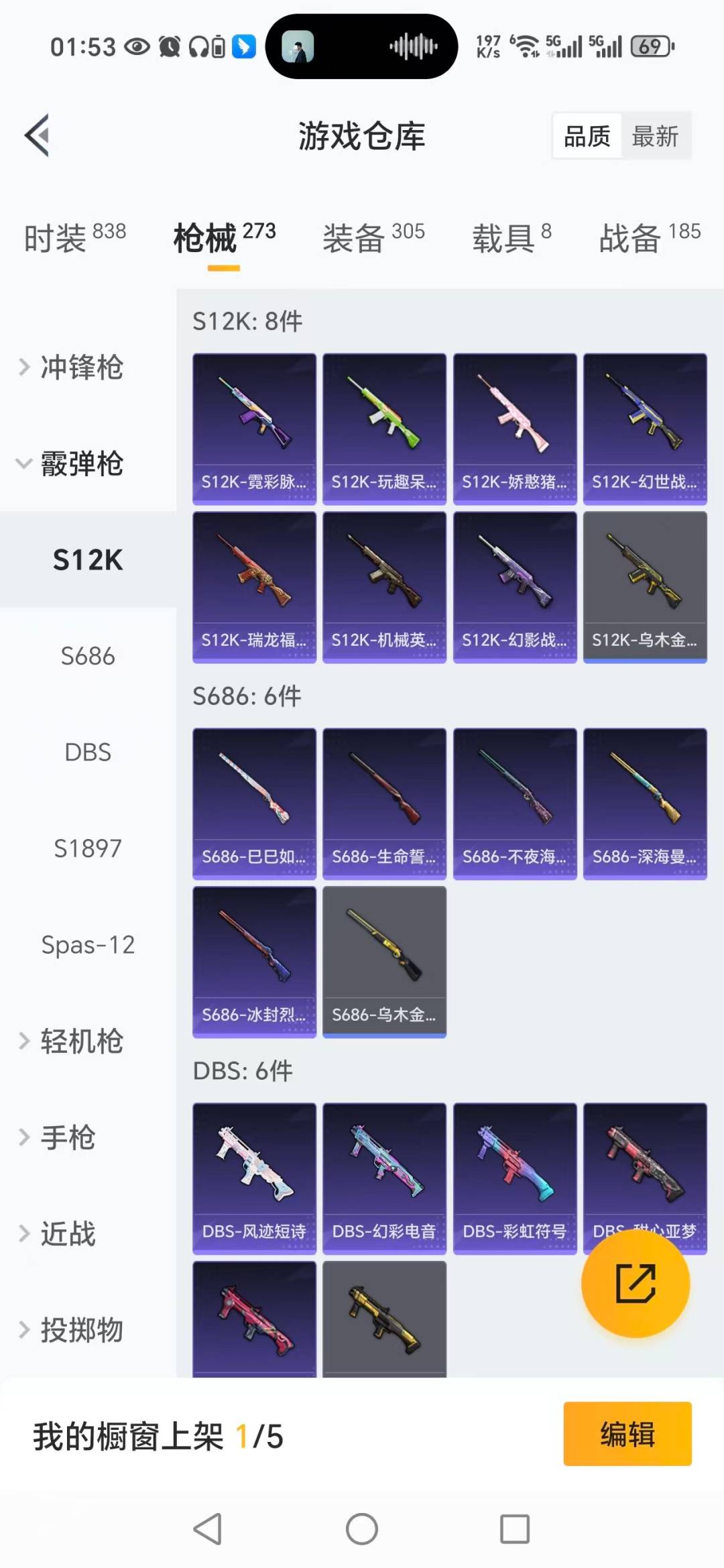Select Spas-12 in the side list

[x=88, y=945]
